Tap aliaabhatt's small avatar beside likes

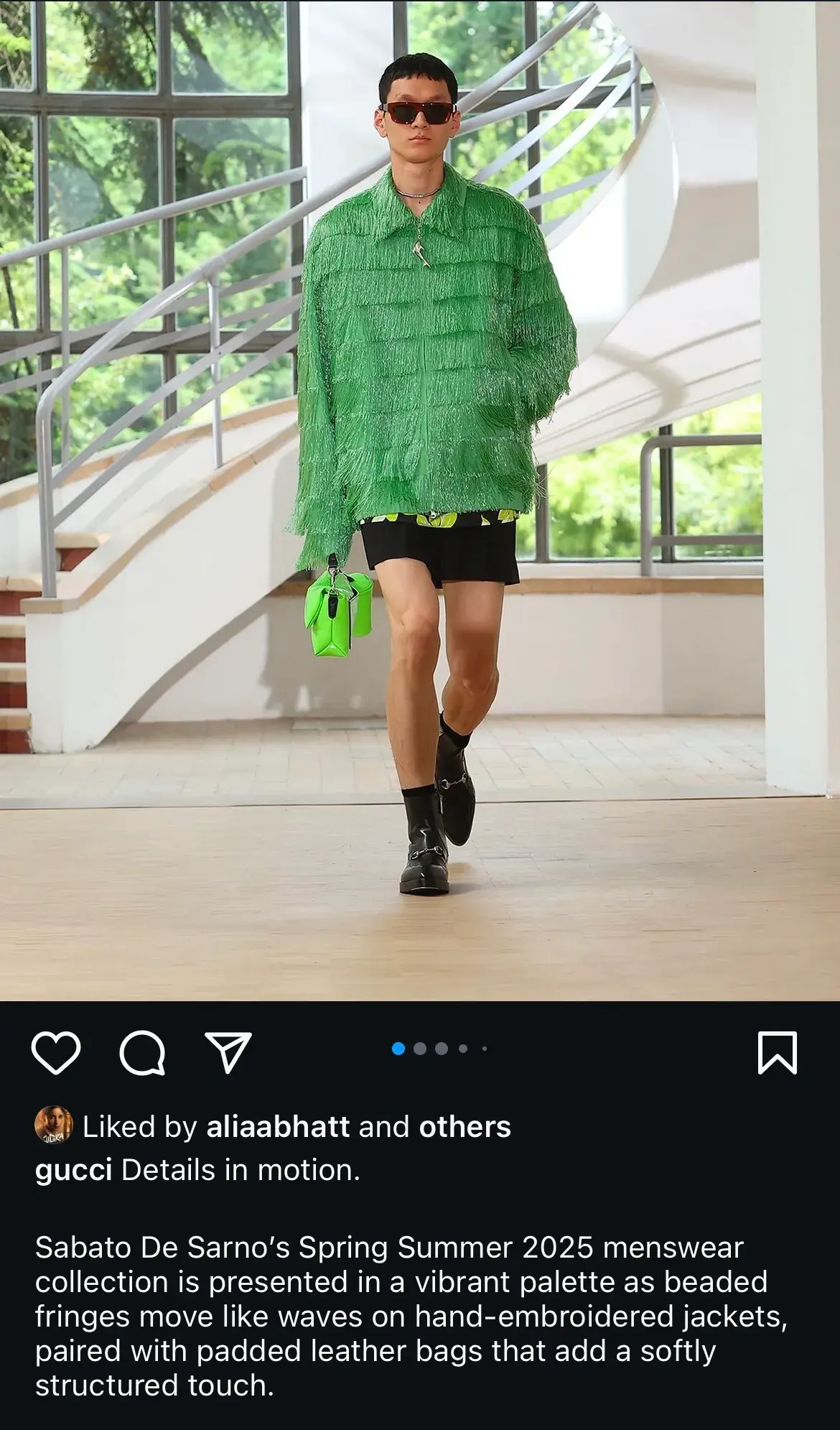(54, 1125)
